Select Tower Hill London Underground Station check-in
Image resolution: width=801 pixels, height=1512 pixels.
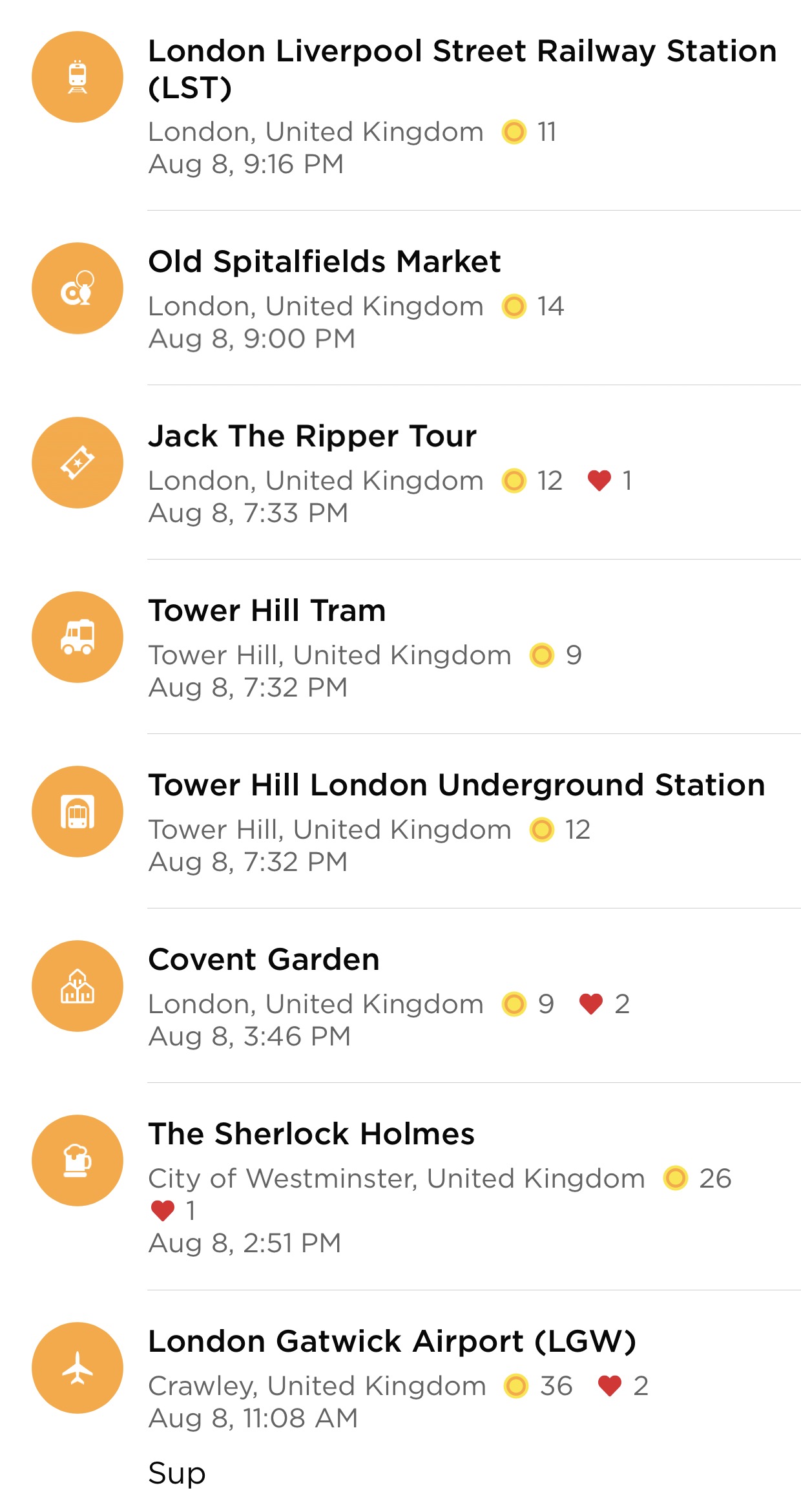[400, 821]
